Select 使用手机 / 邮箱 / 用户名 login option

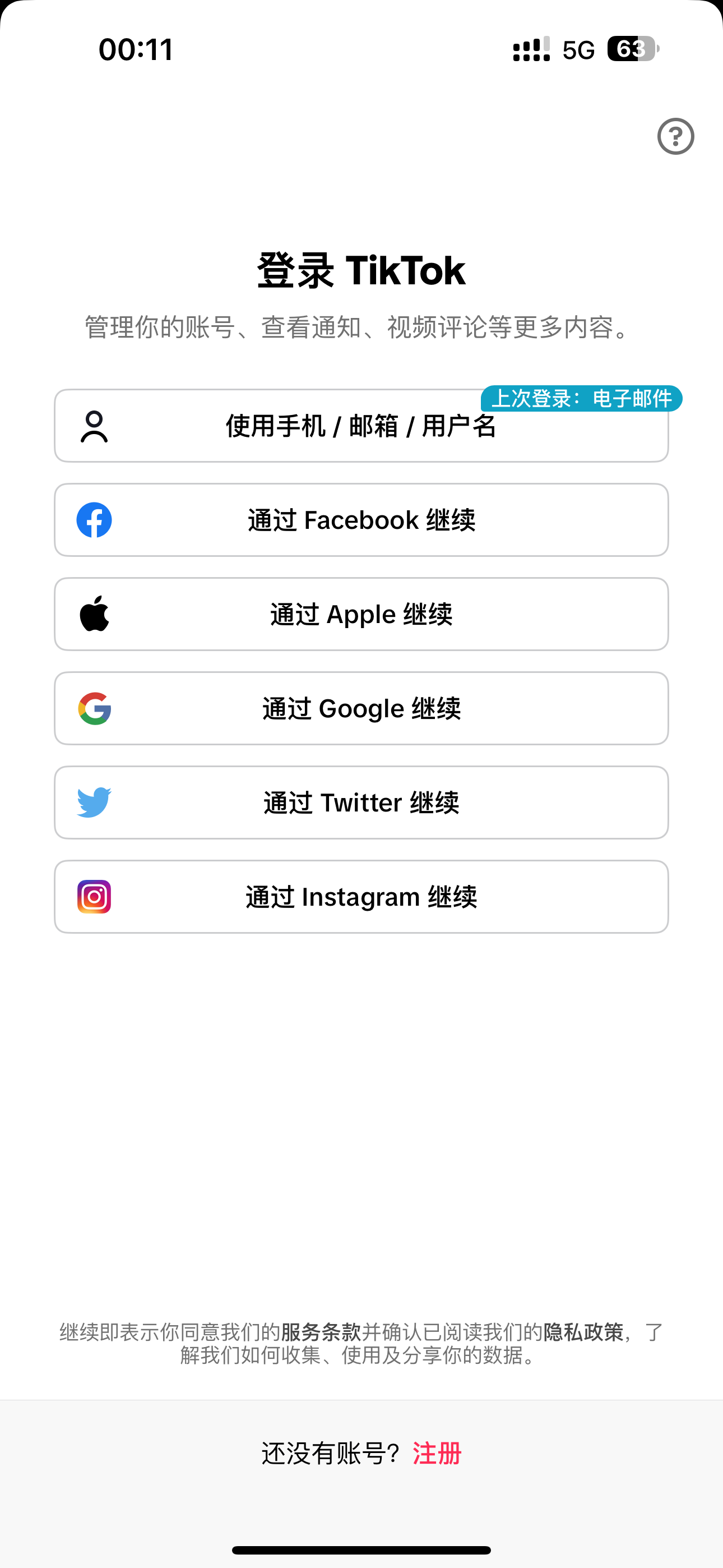pos(361,426)
